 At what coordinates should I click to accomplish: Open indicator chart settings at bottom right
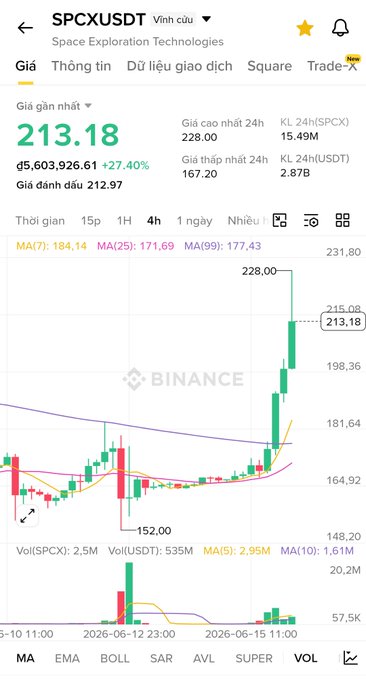pyautogui.click(x=350, y=658)
